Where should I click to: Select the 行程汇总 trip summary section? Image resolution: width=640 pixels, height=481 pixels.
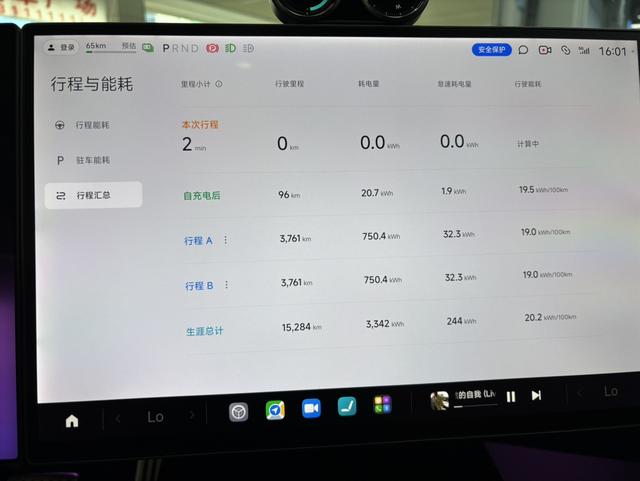93,195
